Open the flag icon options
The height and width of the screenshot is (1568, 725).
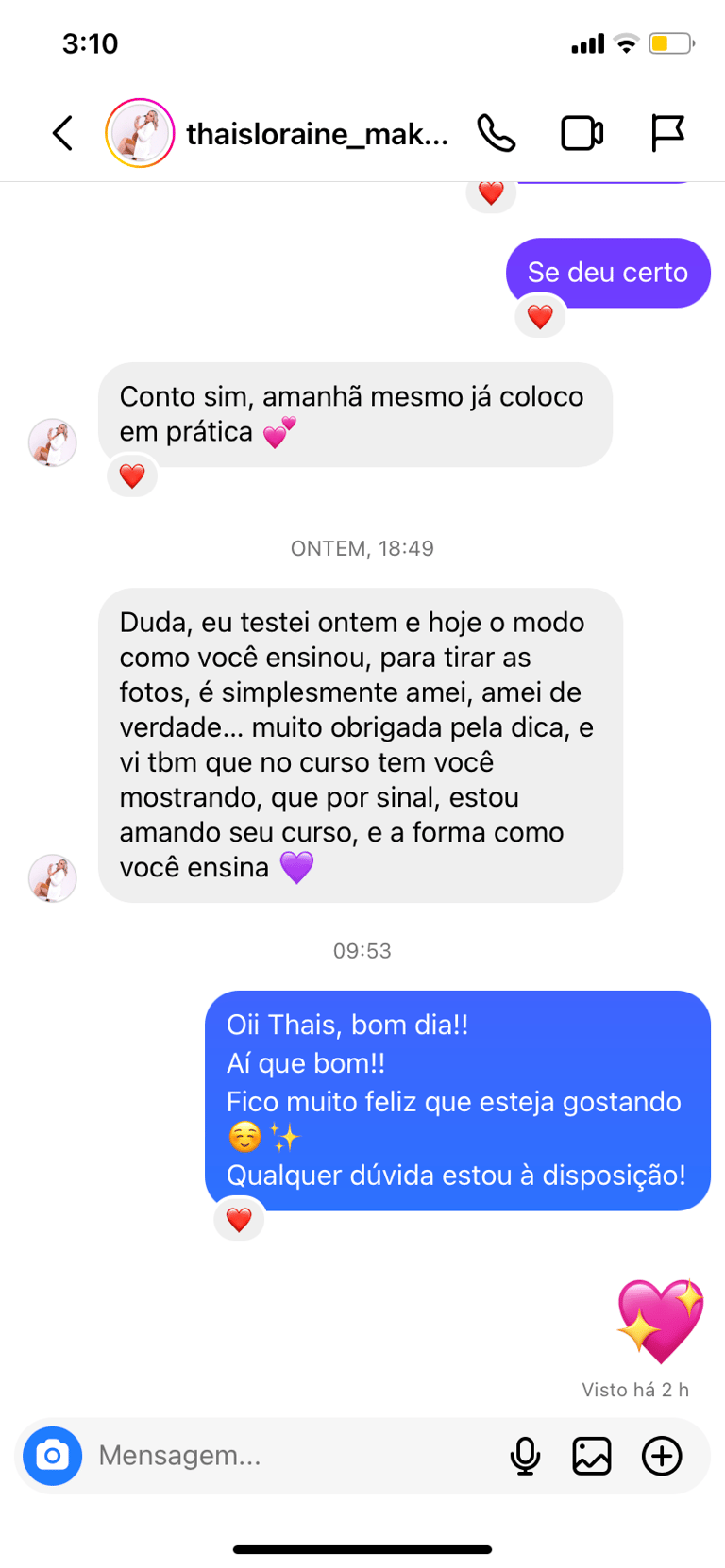pos(667,133)
